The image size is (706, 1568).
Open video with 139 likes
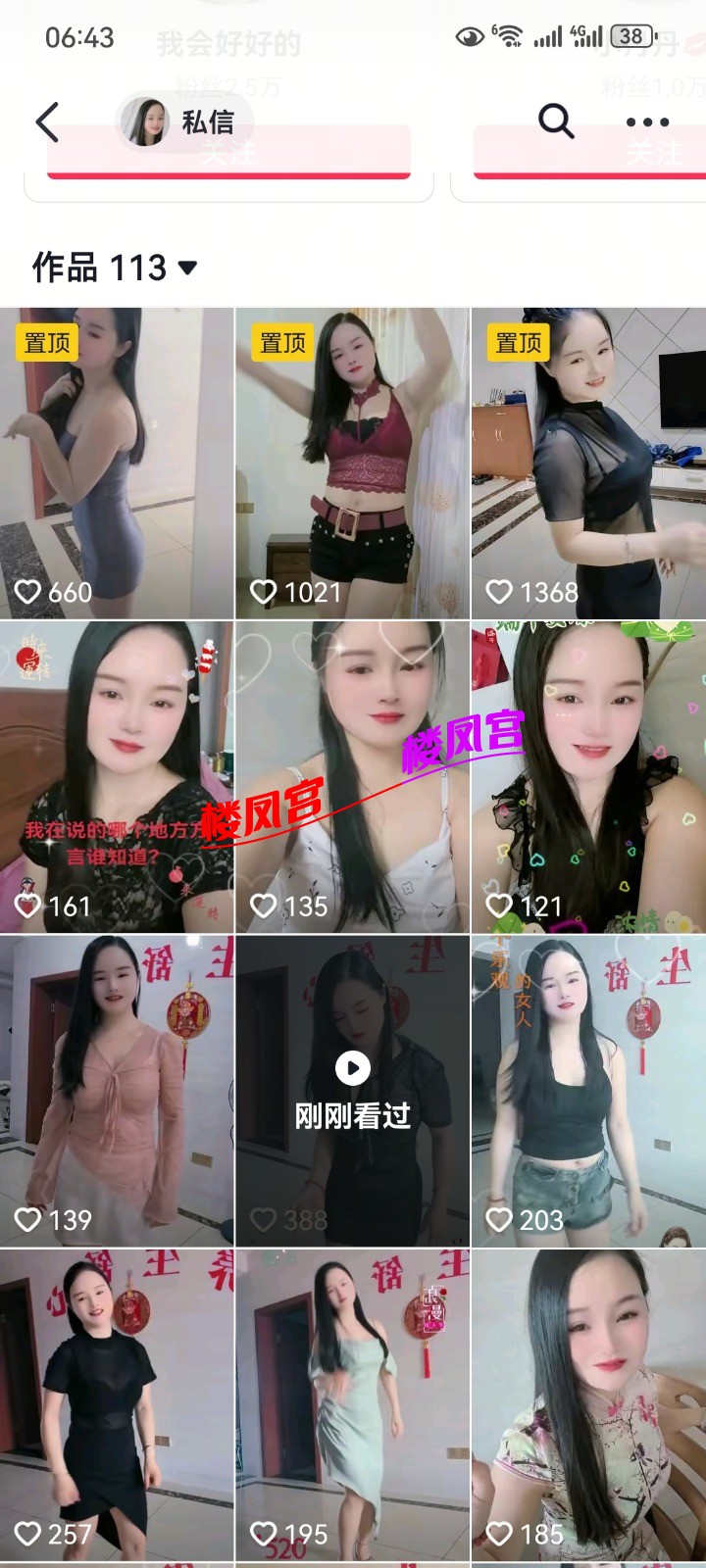point(117,1090)
